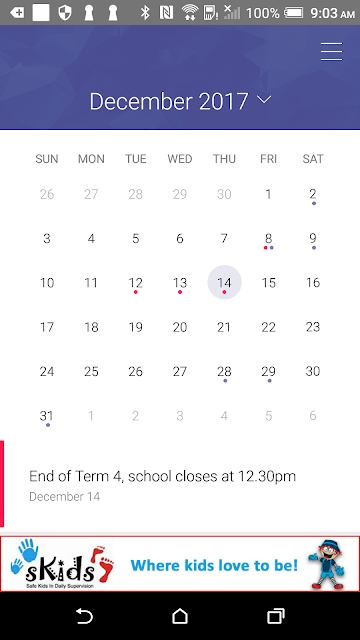Go back using the system back button
Screen dimensions: 360x640
(84, 616)
